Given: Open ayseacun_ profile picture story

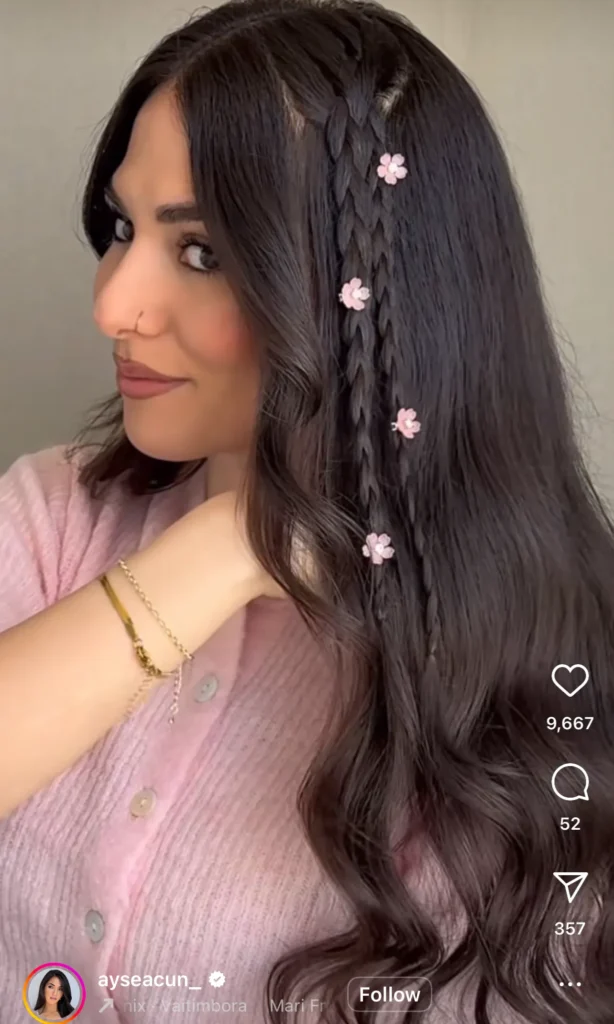Looking at the screenshot, I should click(54, 993).
